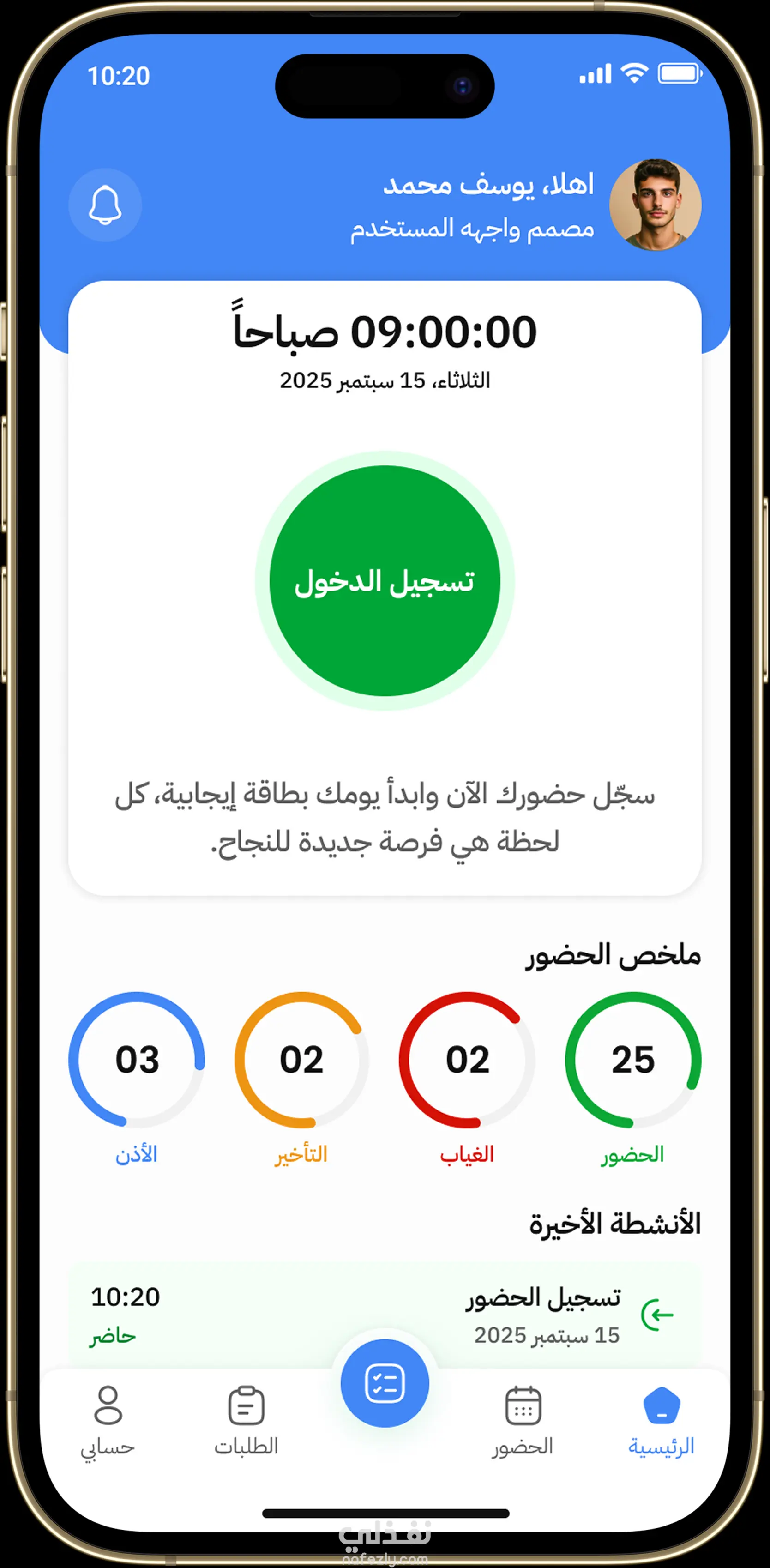The height and width of the screenshot is (1568, 770).
Task: Tap the center blue checklist button
Action: click(x=385, y=1383)
